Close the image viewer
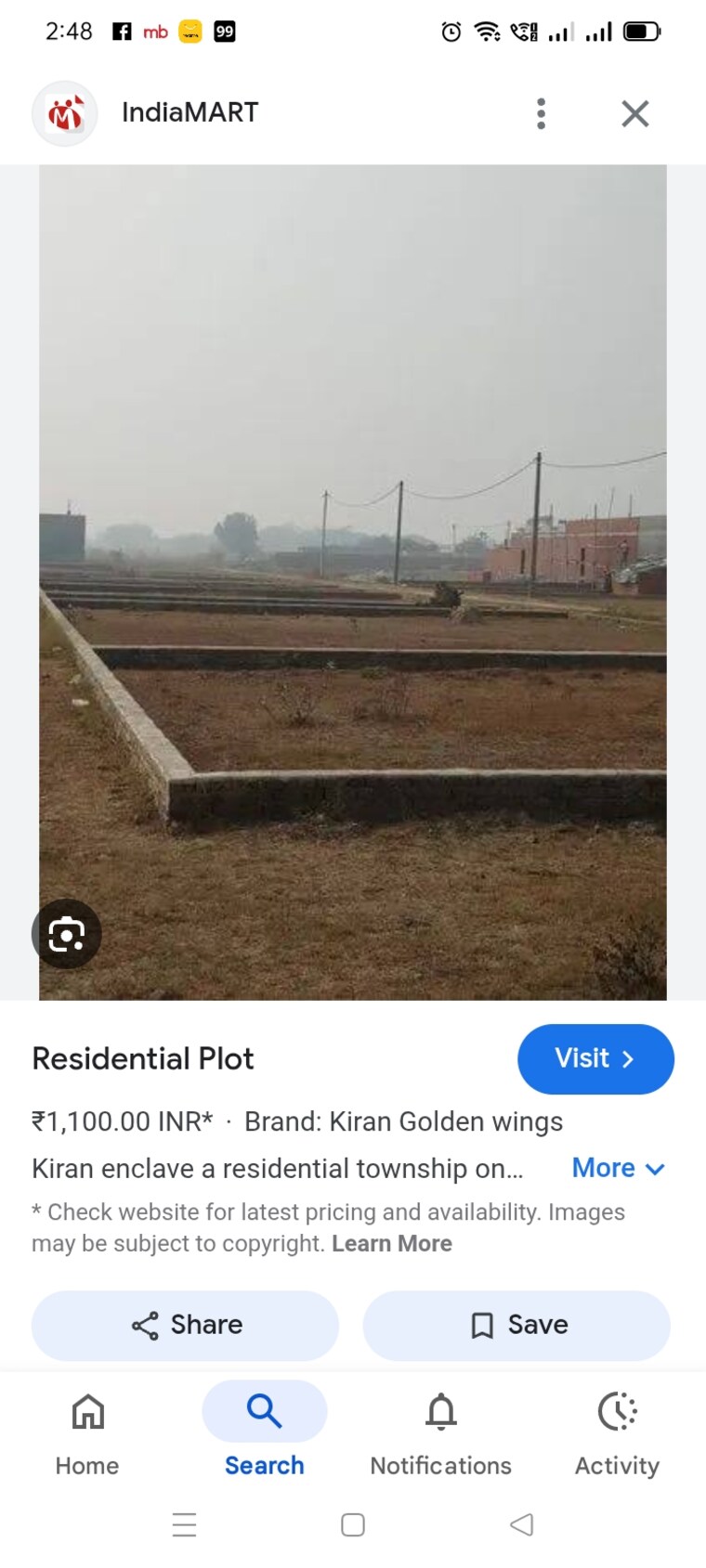The width and height of the screenshot is (706, 1568). coord(634,113)
